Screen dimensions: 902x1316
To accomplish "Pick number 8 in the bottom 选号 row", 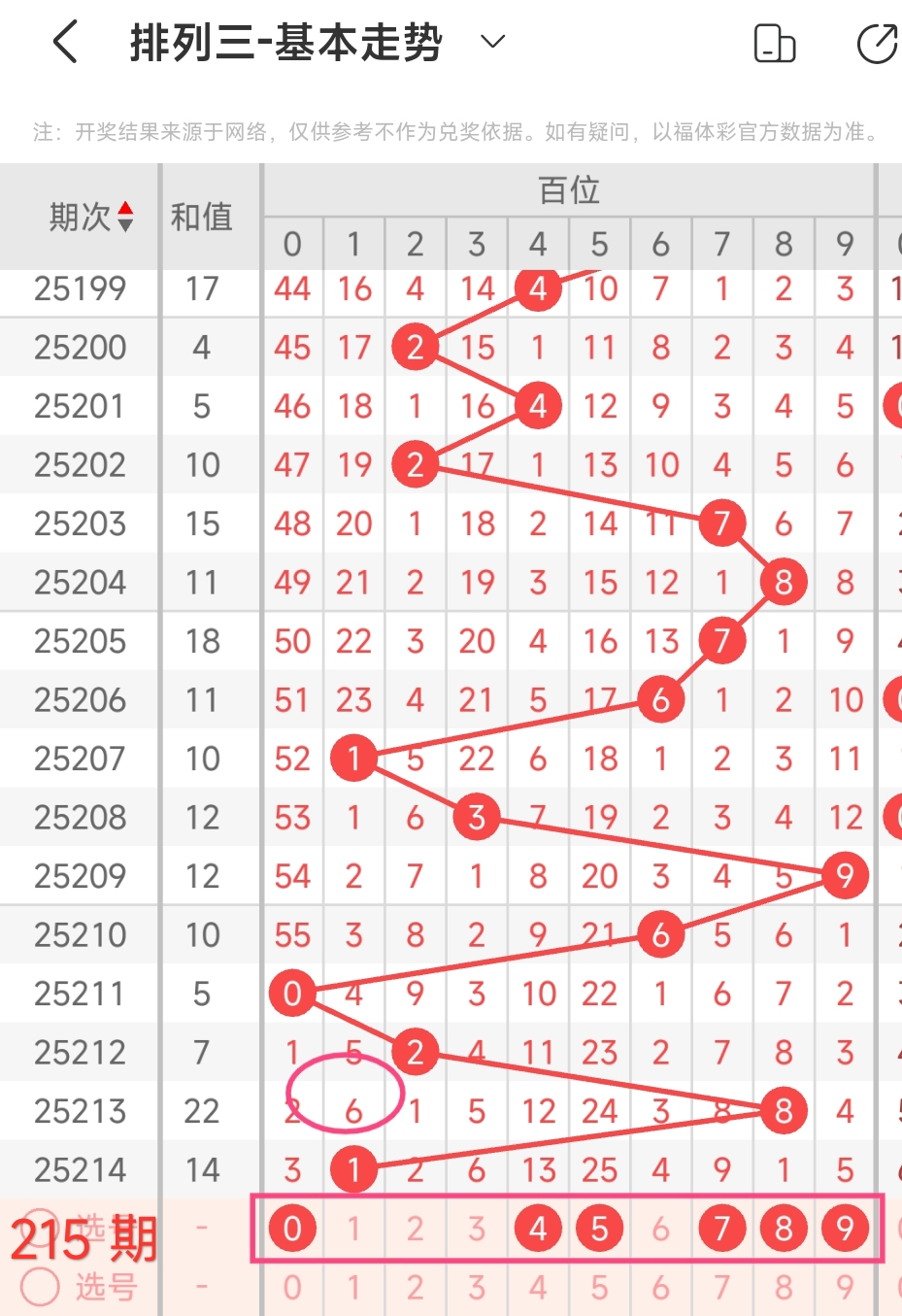I will coord(784,1288).
